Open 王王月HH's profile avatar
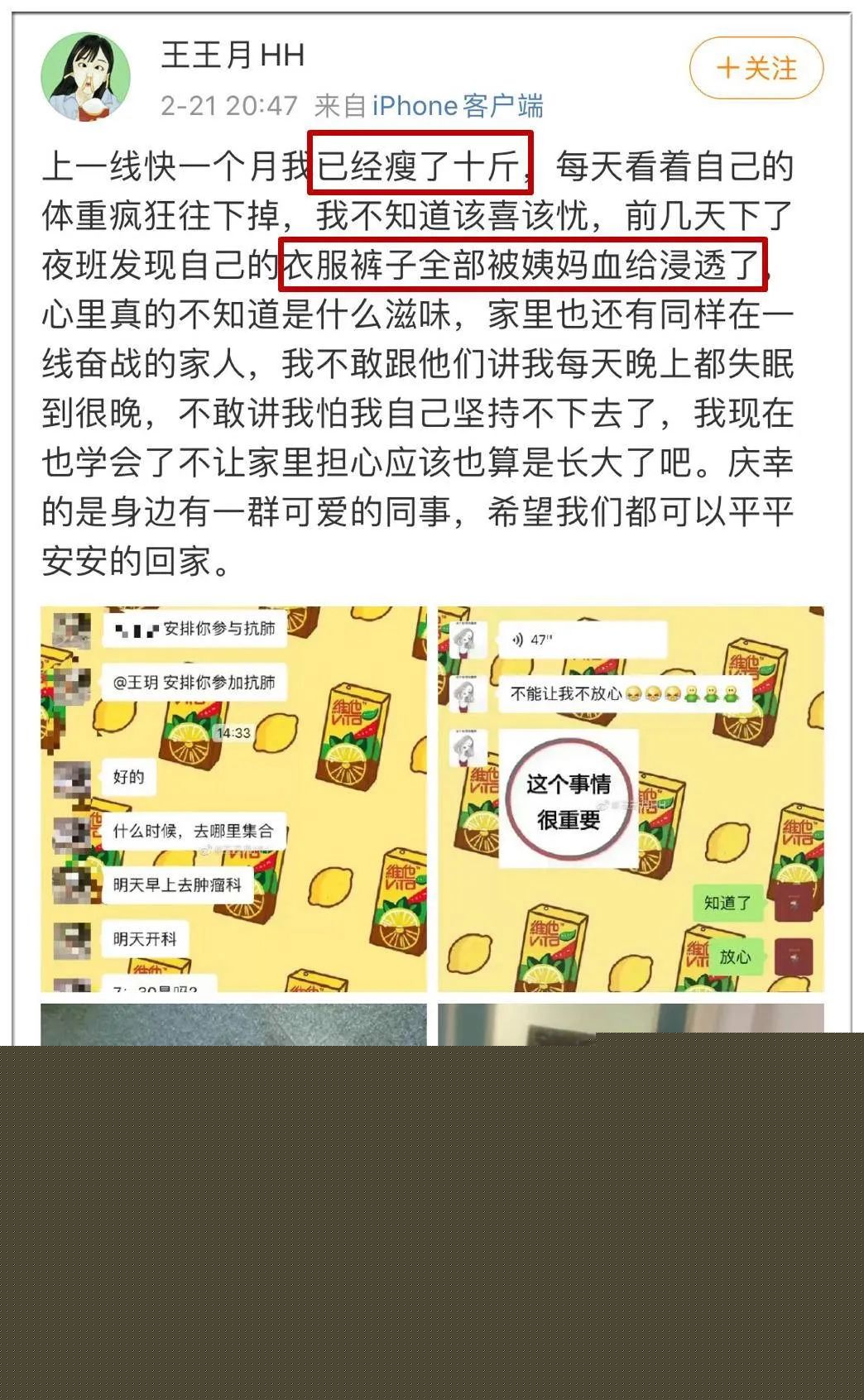This screenshot has width=864, height=1400. point(86,77)
